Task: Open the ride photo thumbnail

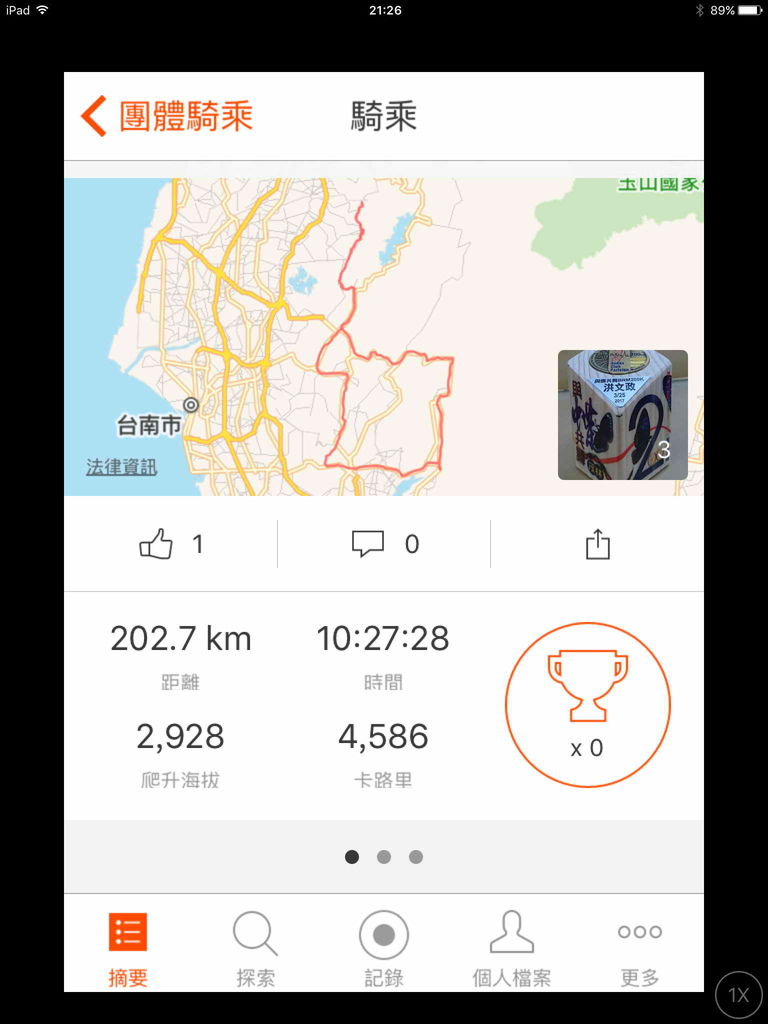Action: click(x=622, y=415)
